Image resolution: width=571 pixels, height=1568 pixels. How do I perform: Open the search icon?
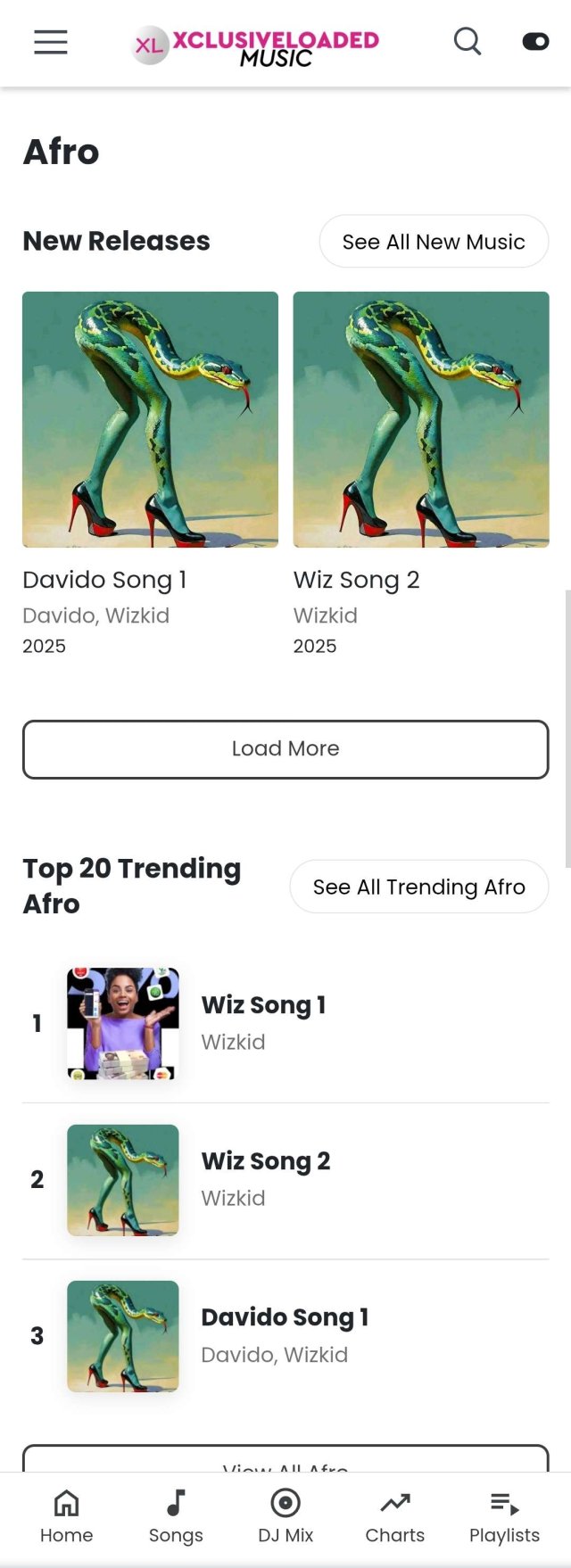pos(468,41)
